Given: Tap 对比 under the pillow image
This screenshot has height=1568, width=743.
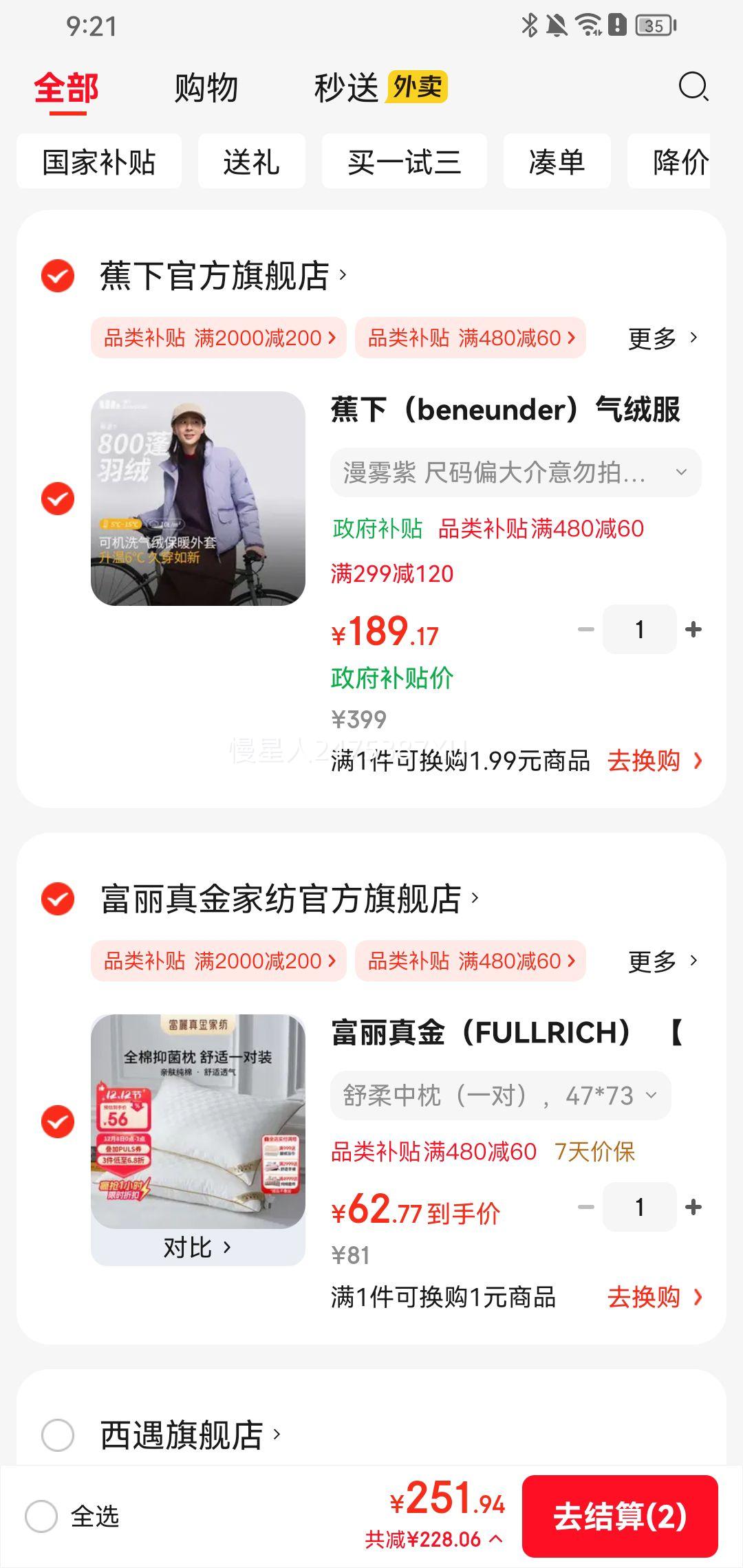Looking at the screenshot, I should (198, 1247).
